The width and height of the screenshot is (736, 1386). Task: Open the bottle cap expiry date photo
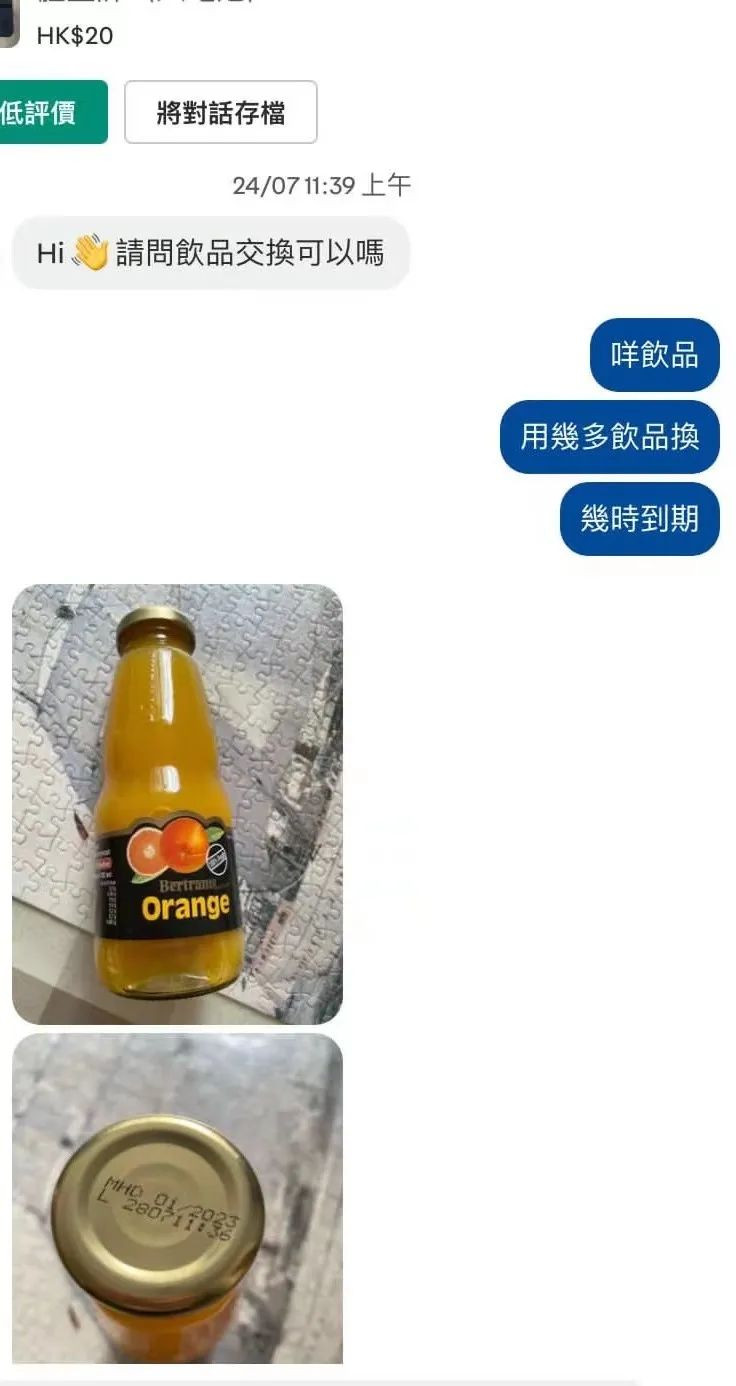(x=177, y=1198)
